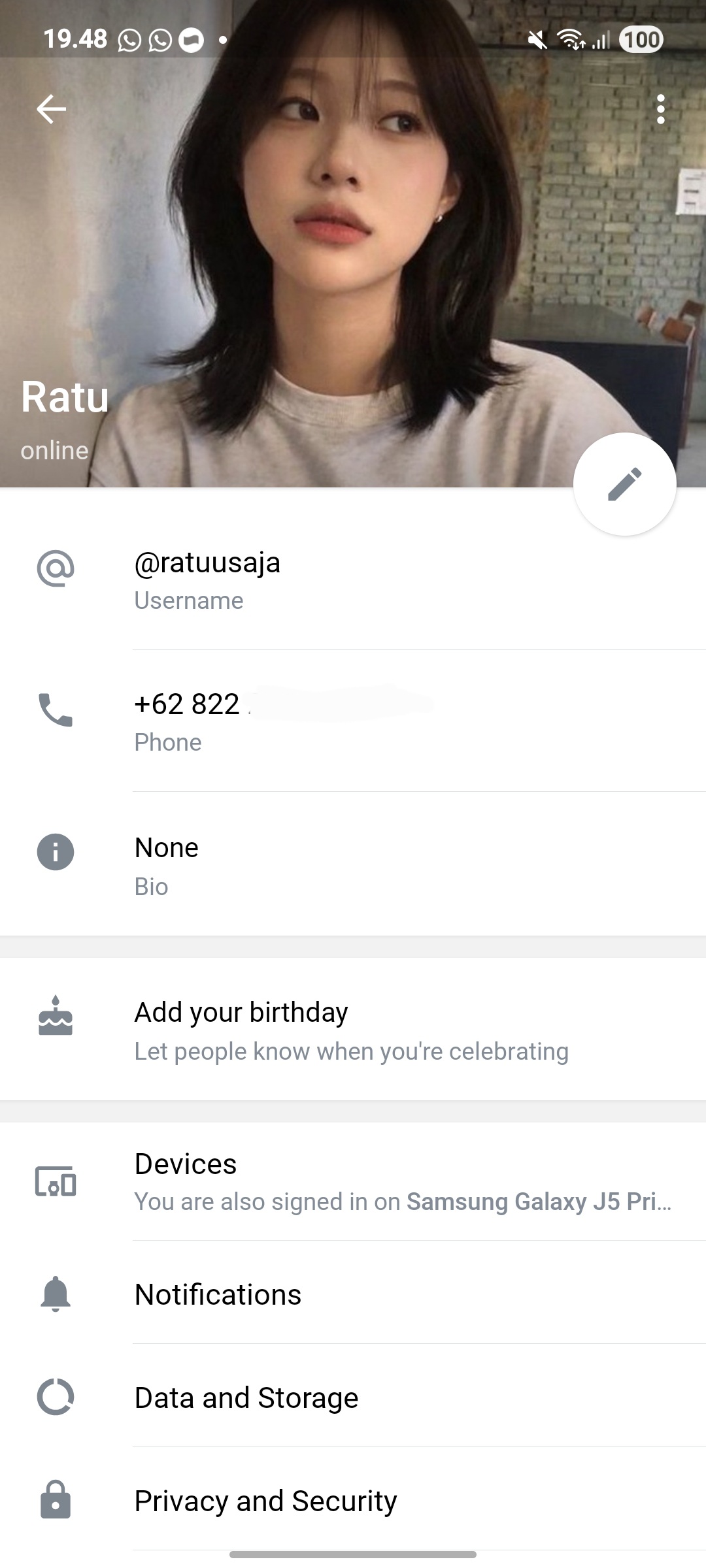The image size is (706, 1568).
Task: Select Add your birthday
Action: click(353, 1030)
